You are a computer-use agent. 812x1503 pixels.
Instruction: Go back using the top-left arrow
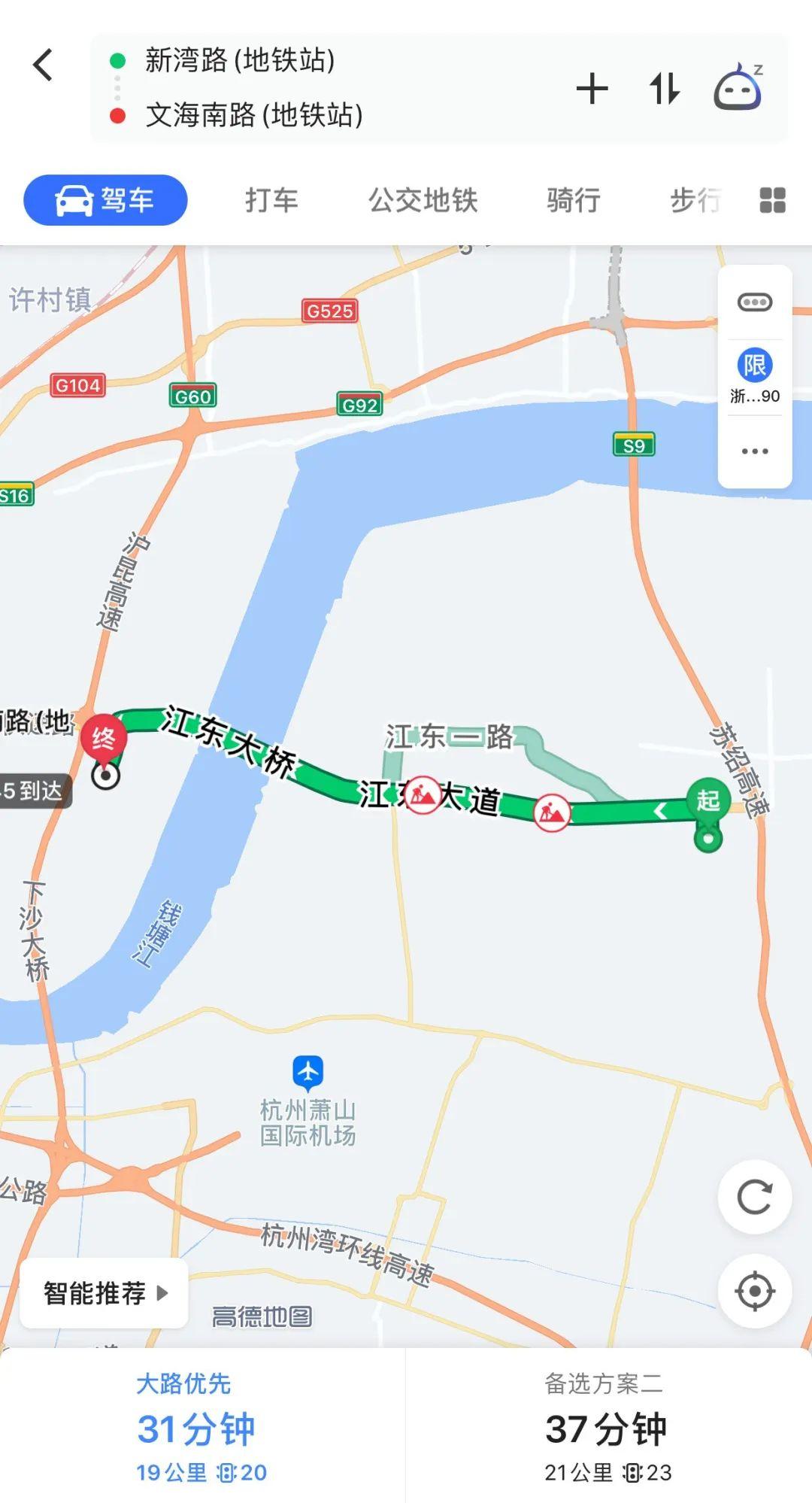[x=44, y=65]
